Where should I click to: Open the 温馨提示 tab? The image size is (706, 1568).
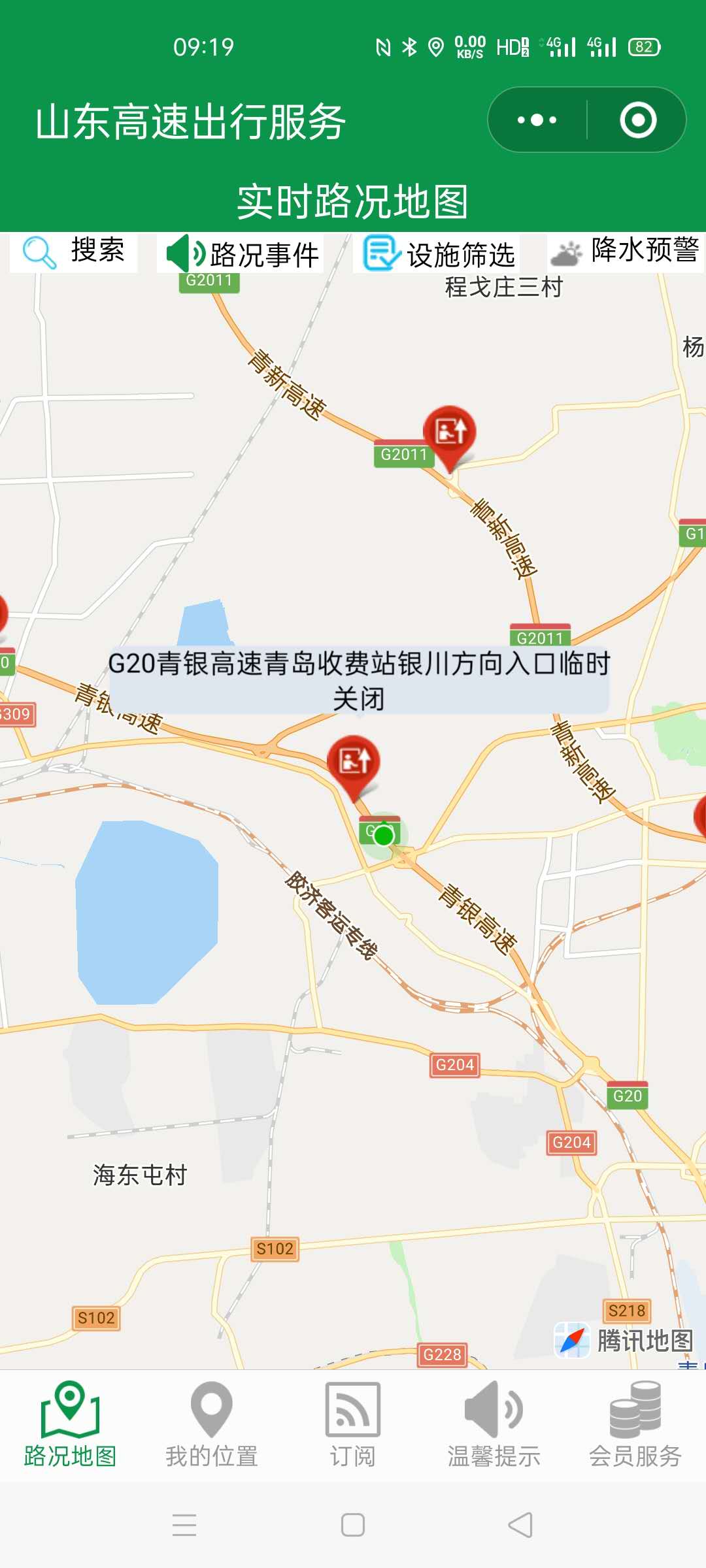[x=494, y=1426]
